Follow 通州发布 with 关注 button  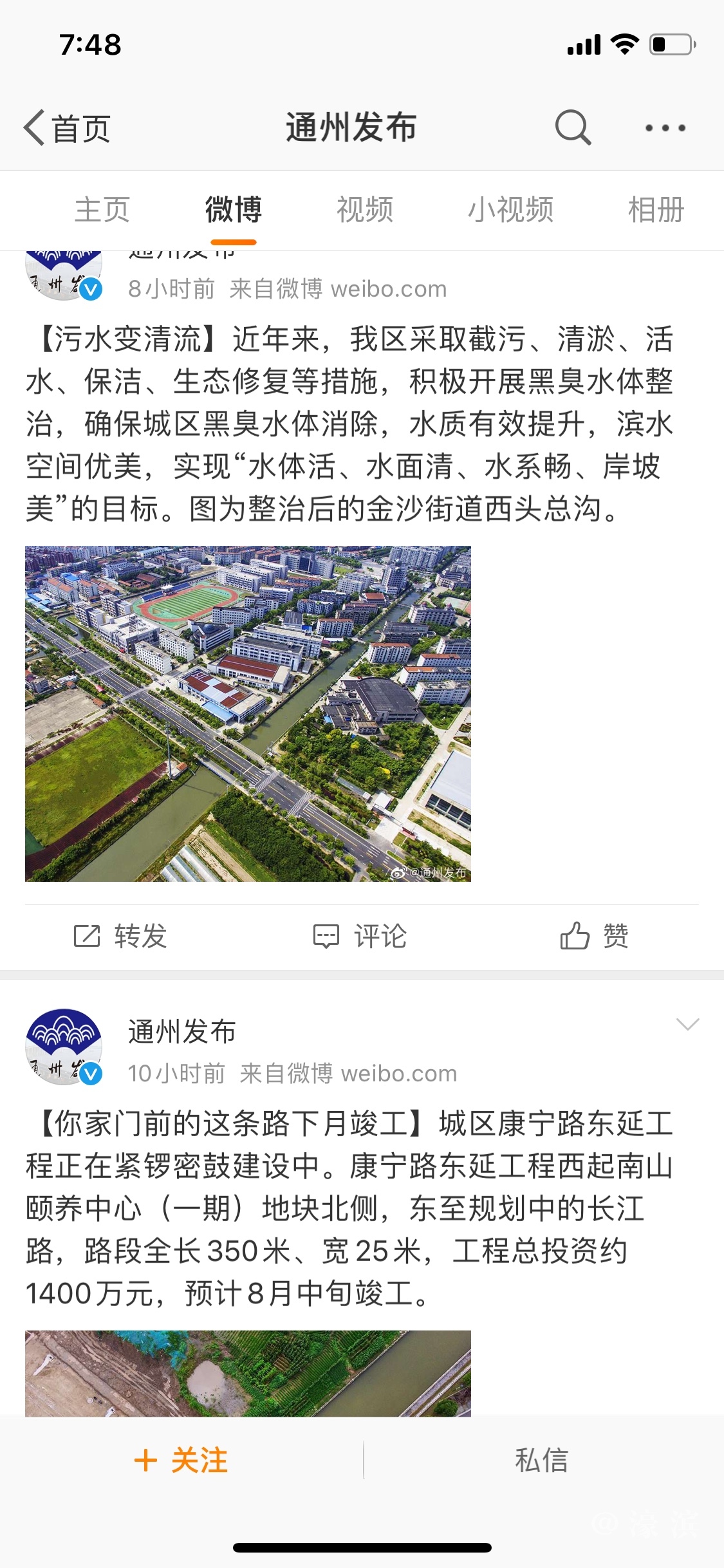pyautogui.click(x=181, y=1460)
